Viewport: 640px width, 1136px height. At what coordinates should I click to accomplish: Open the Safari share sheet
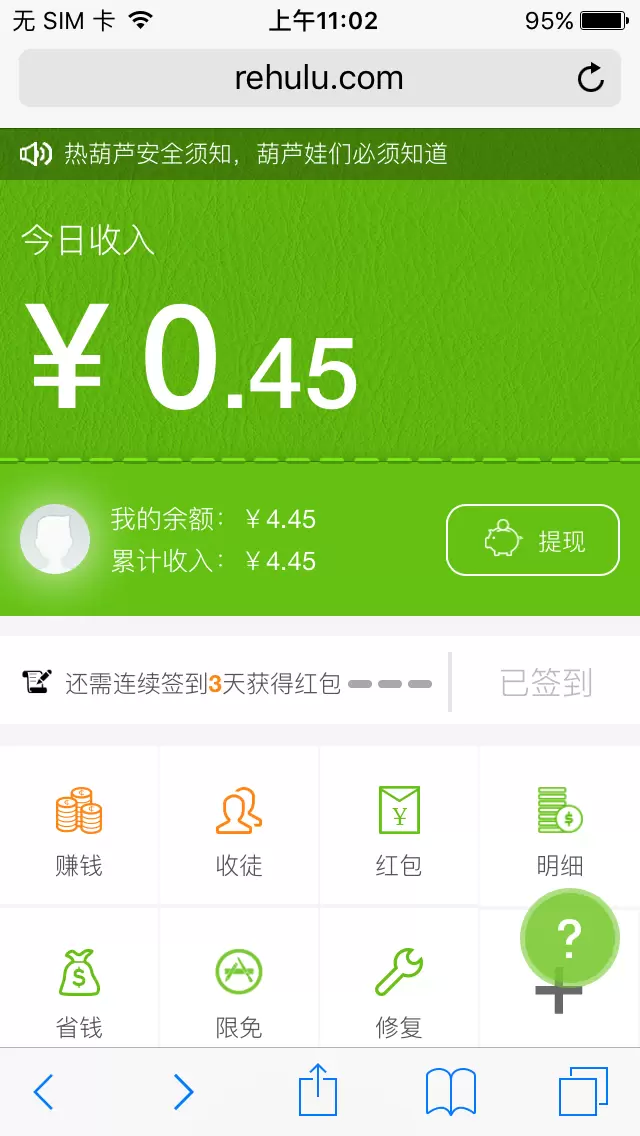(x=318, y=1090)
